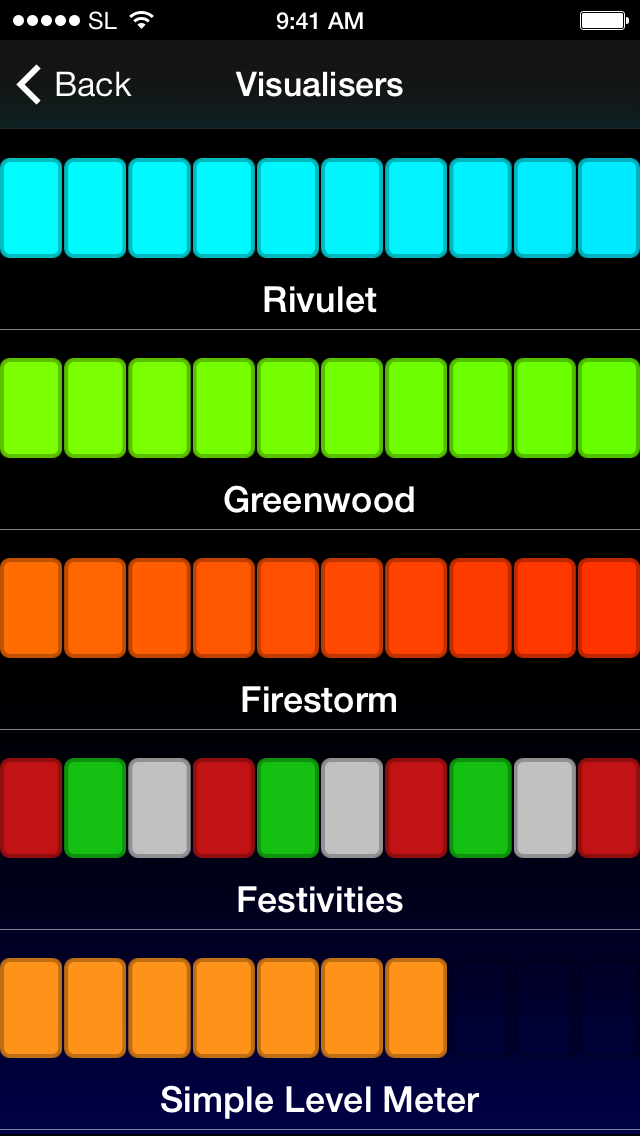Pick the Firestorm visualiser
The height and width of the screenshot is (1136, 640).
(320, 630)
